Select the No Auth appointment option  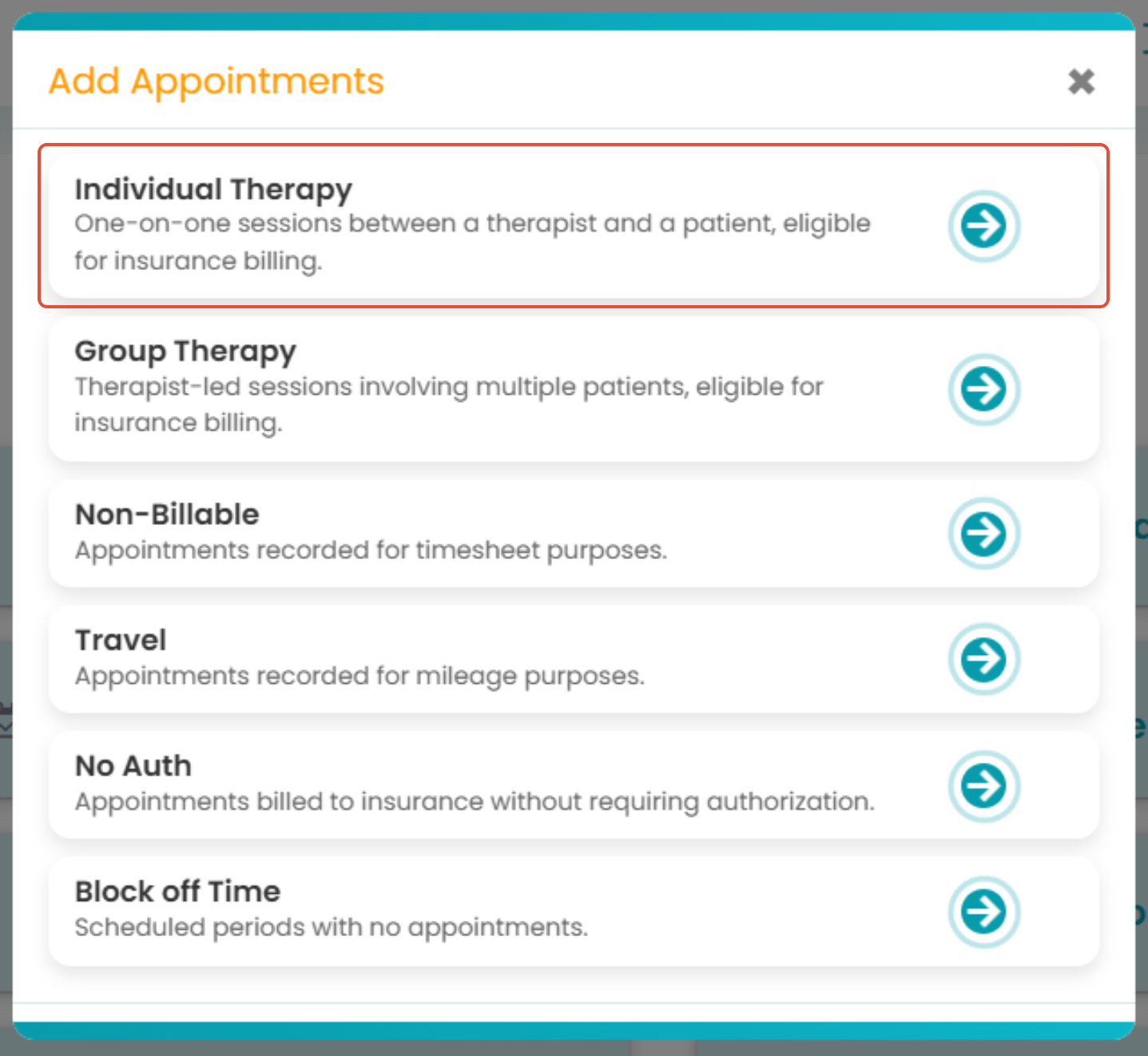(x=983, y=786)
